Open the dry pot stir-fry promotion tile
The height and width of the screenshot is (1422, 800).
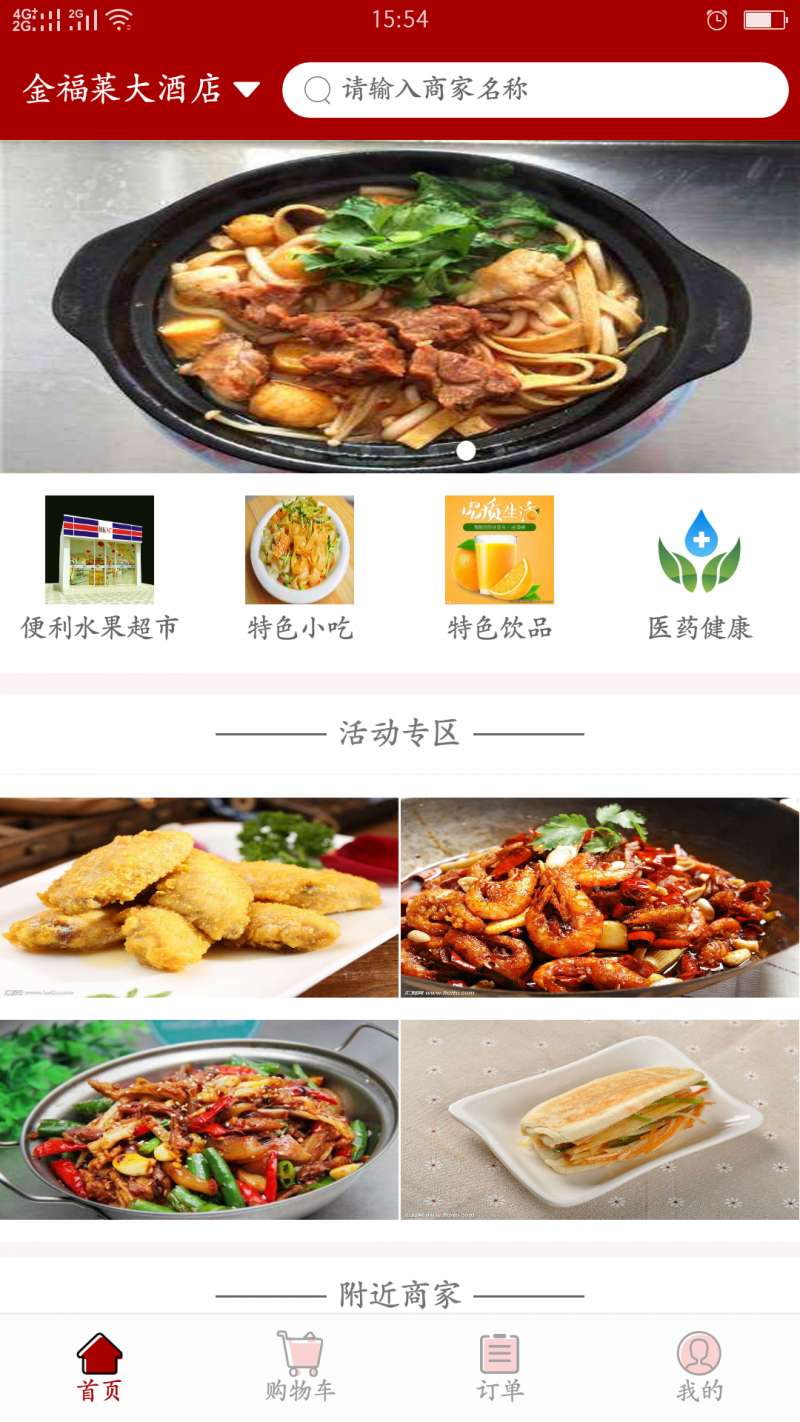(x=199, y=1119)
